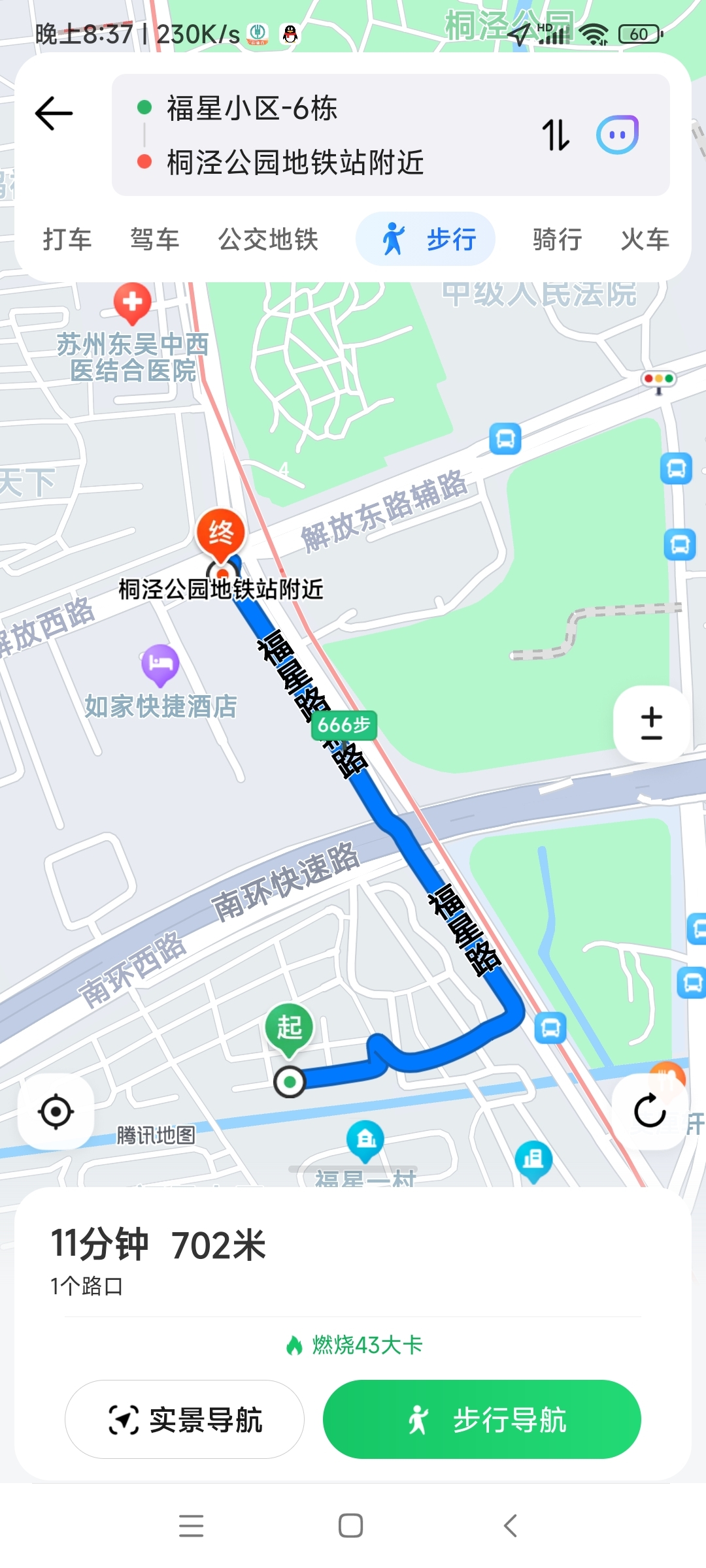This screenshot has height=1568, width=706.
Task: Open the AI assistant robot icon
Action: coord(617,135)
